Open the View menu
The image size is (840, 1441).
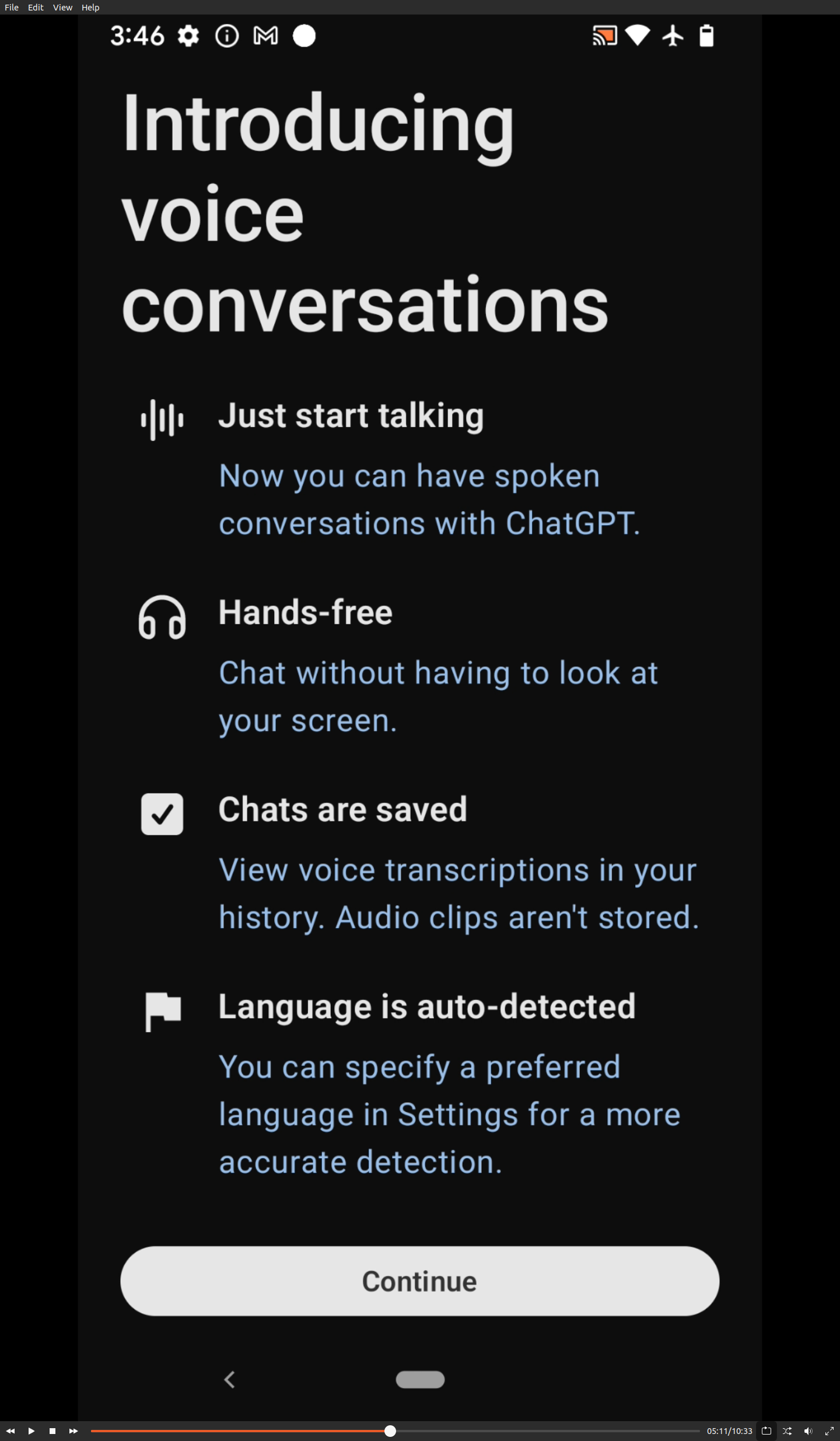(x=62, y=8)
